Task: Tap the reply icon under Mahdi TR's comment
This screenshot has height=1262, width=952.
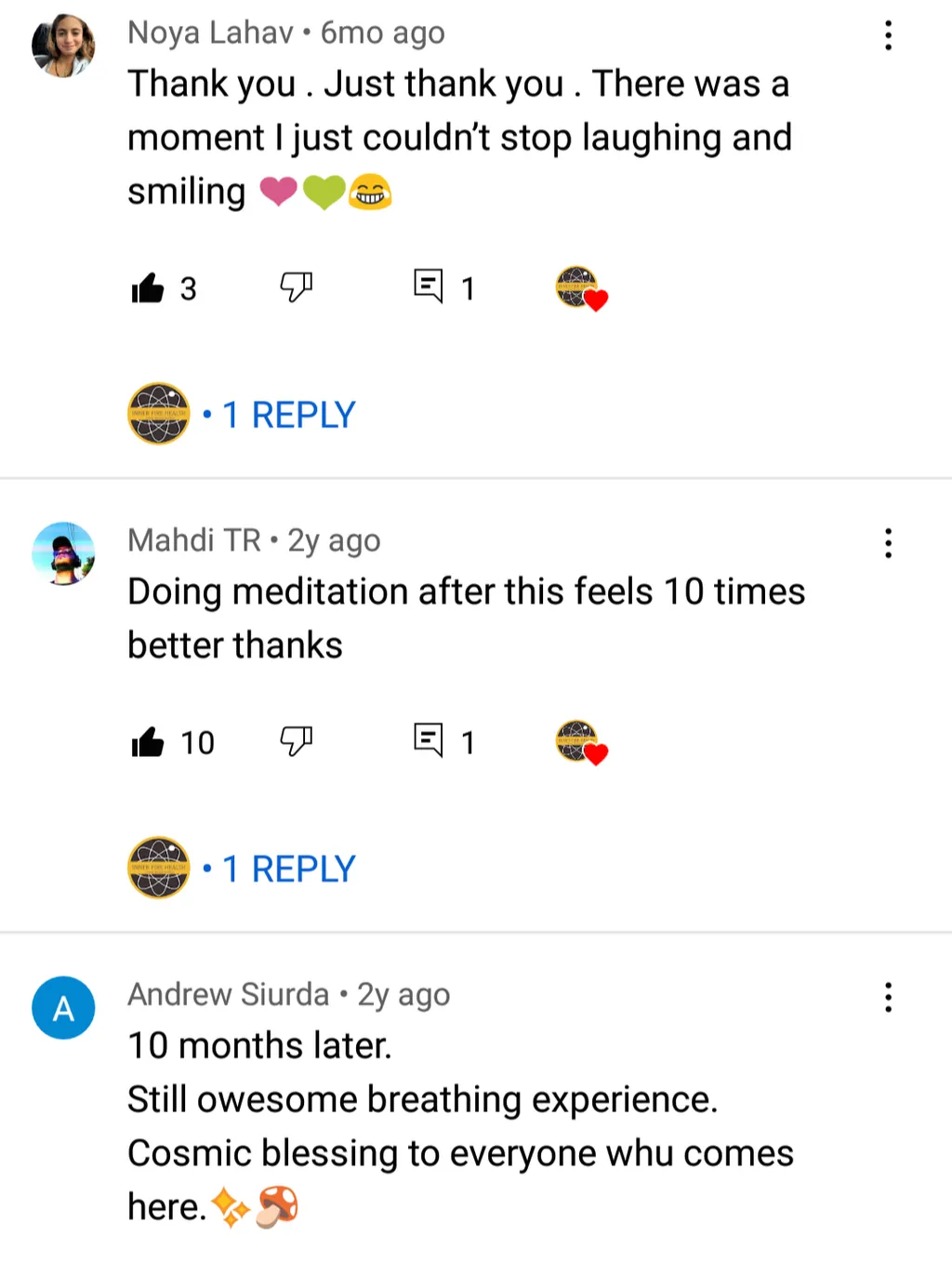Action: tap(429, 739)
